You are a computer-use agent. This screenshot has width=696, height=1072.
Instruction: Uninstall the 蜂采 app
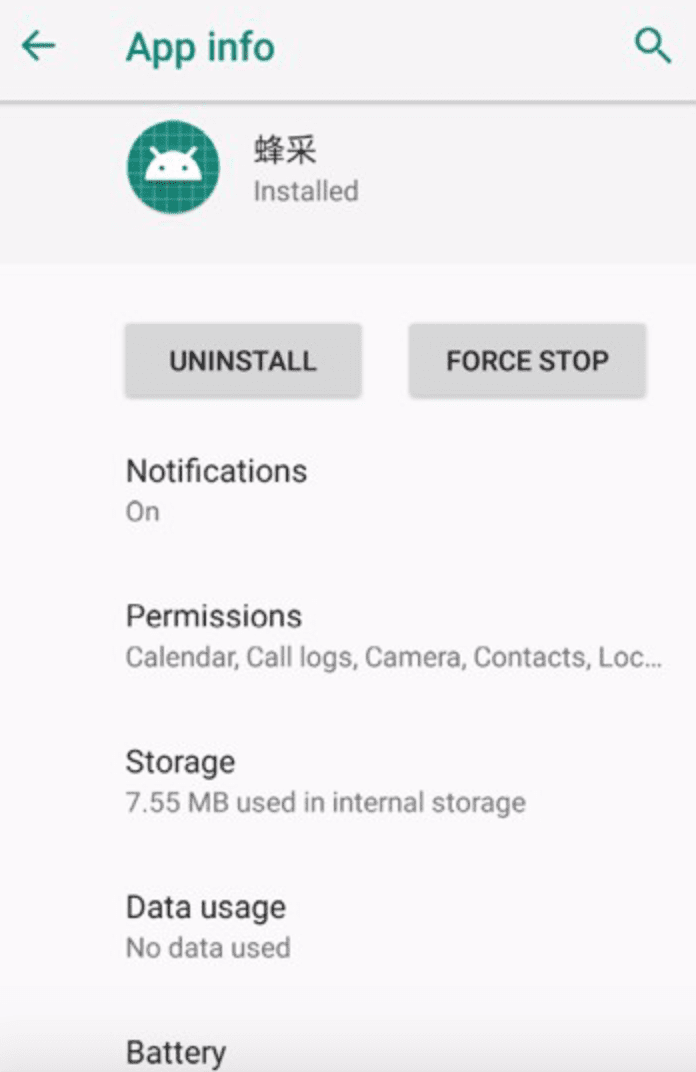click(x=243, y=361)
